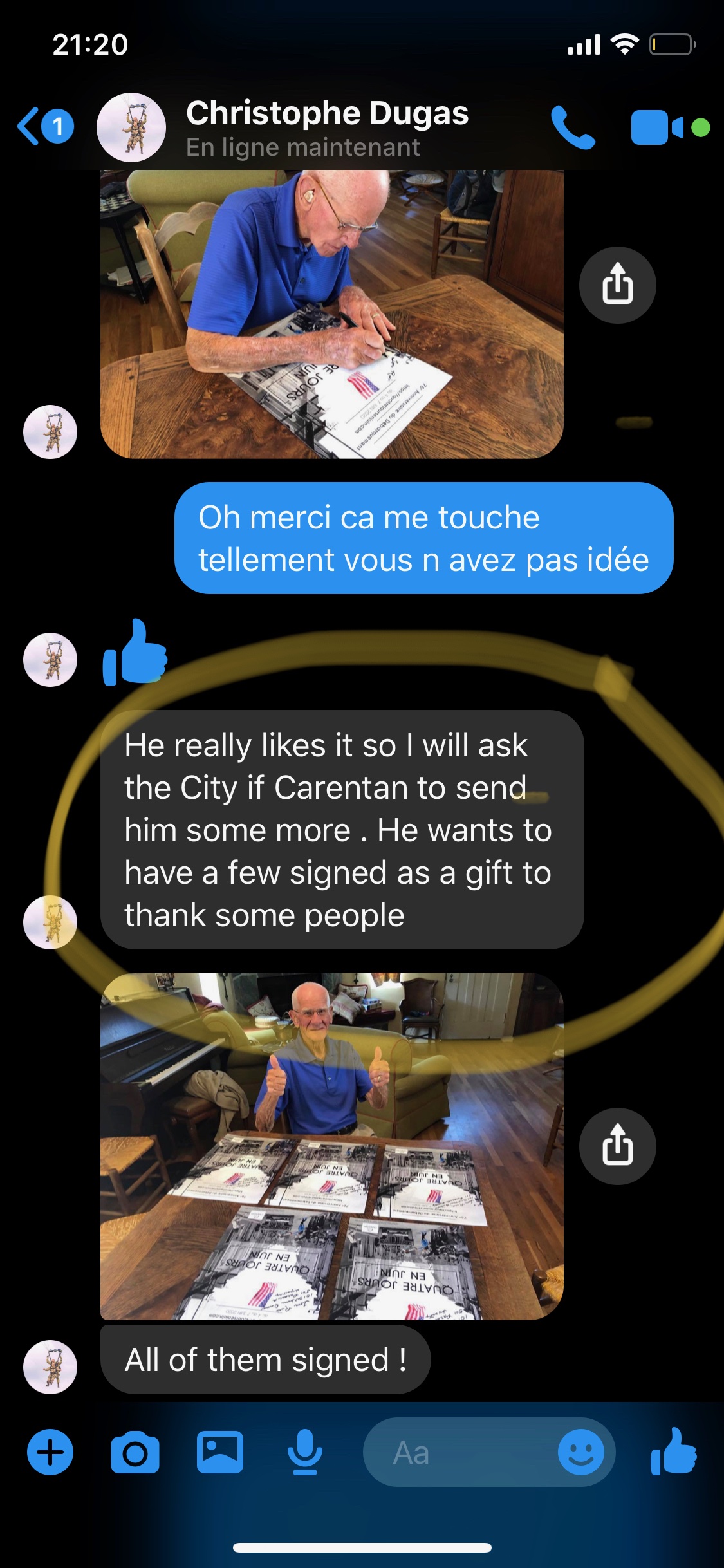Pick an image from the gallery

(x=220, y=1452)
